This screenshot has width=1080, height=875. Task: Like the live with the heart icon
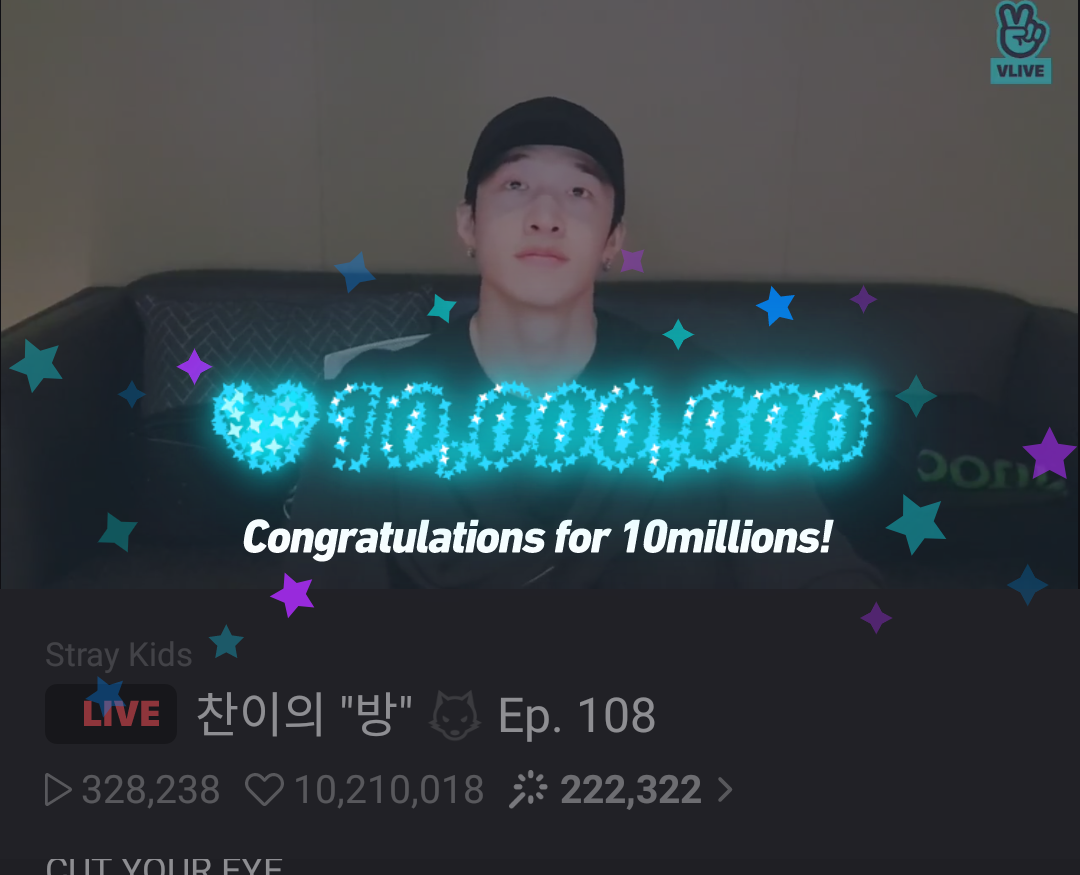click(265, 791)
